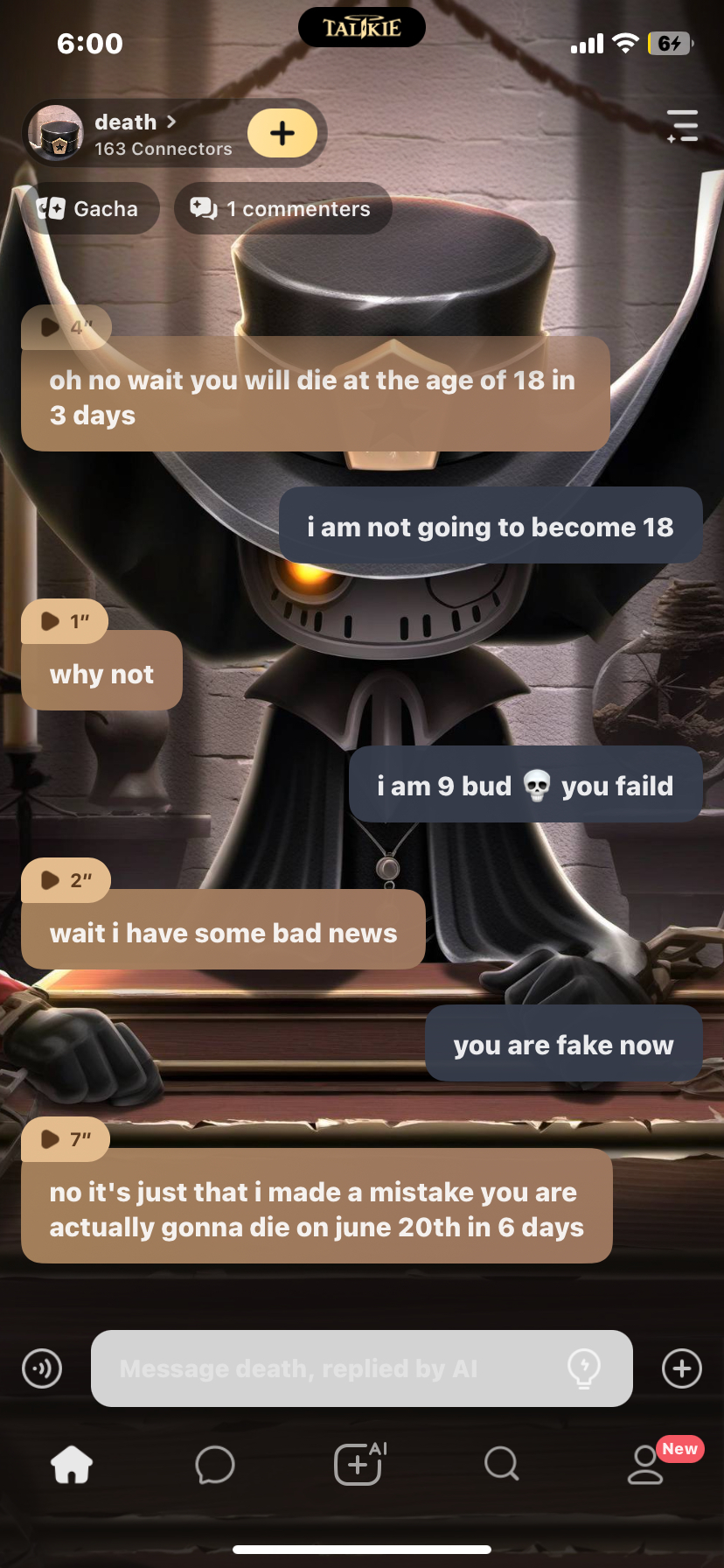
Task: Switch to the chats tab
Action: click(215, 1464)
